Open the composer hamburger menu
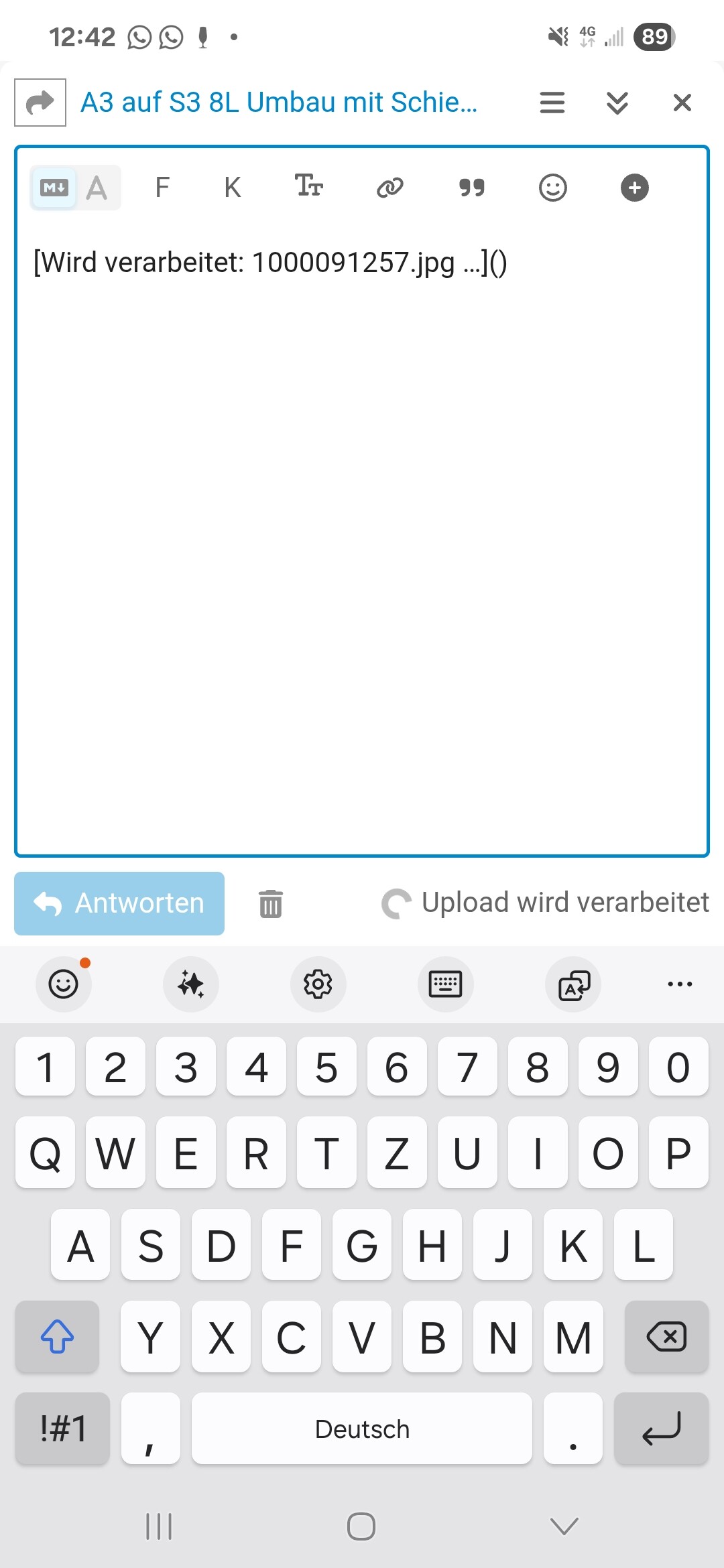This screenshot has width=724, height=1568. [x=552, y=103]
